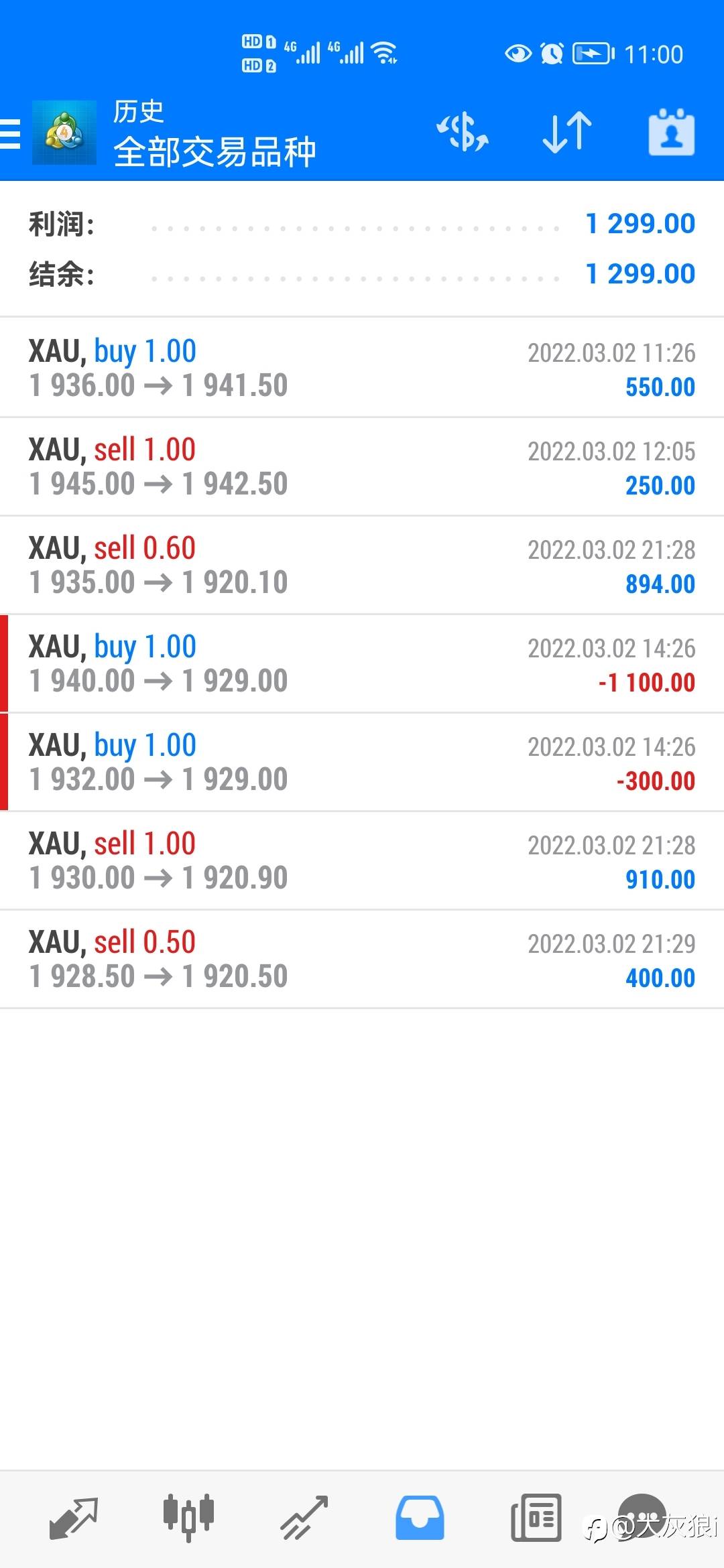The height and width of the screenshot is (1568, 724).
Task: Switch to the candlestick Chart tab
Action: (x=188, y=1517)
